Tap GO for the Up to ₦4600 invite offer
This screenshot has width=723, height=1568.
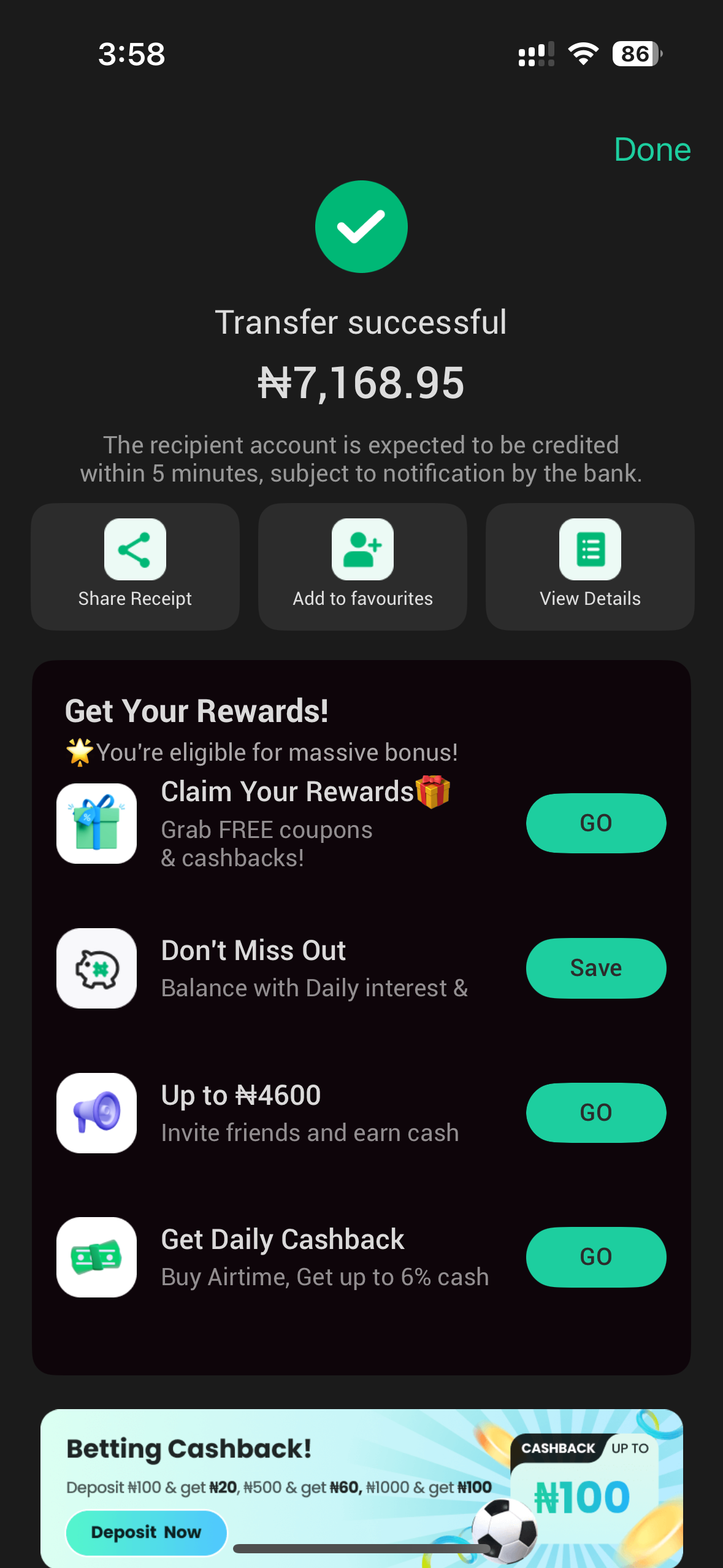[595, 1112]
